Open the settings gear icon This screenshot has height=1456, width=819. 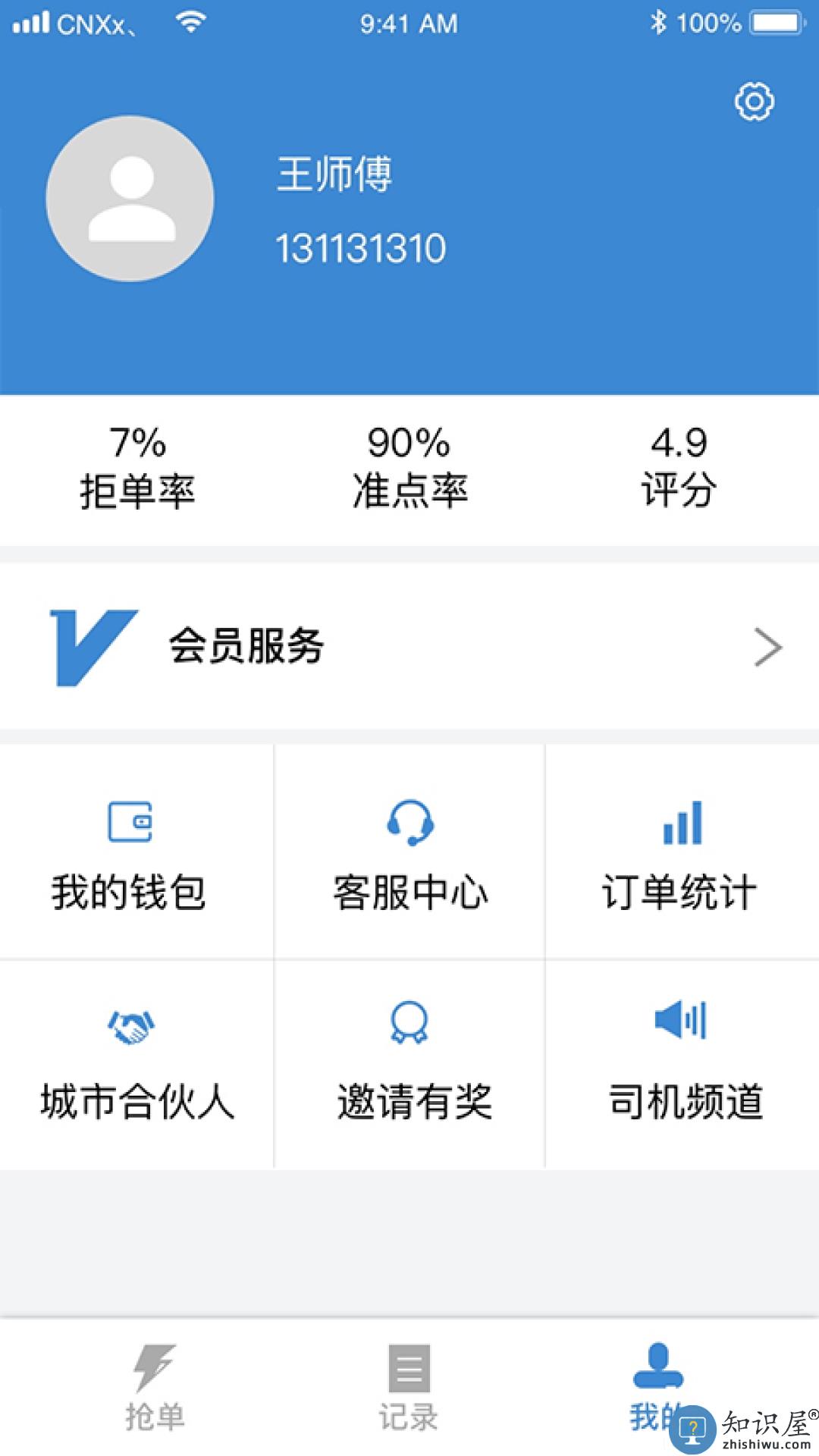point(754,102)
